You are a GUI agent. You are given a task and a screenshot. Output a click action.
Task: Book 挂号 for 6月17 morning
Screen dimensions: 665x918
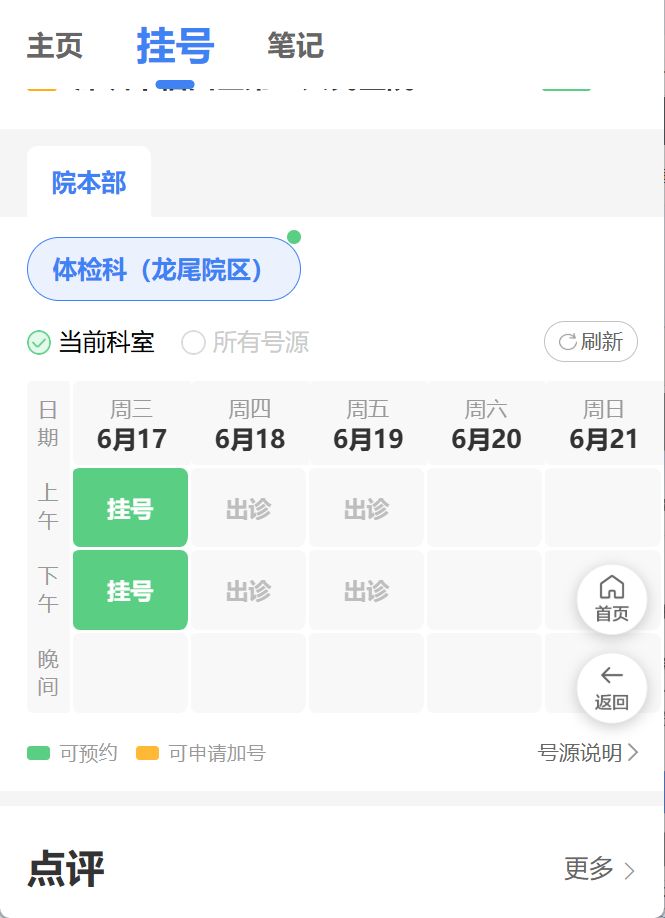pos(131,508)
